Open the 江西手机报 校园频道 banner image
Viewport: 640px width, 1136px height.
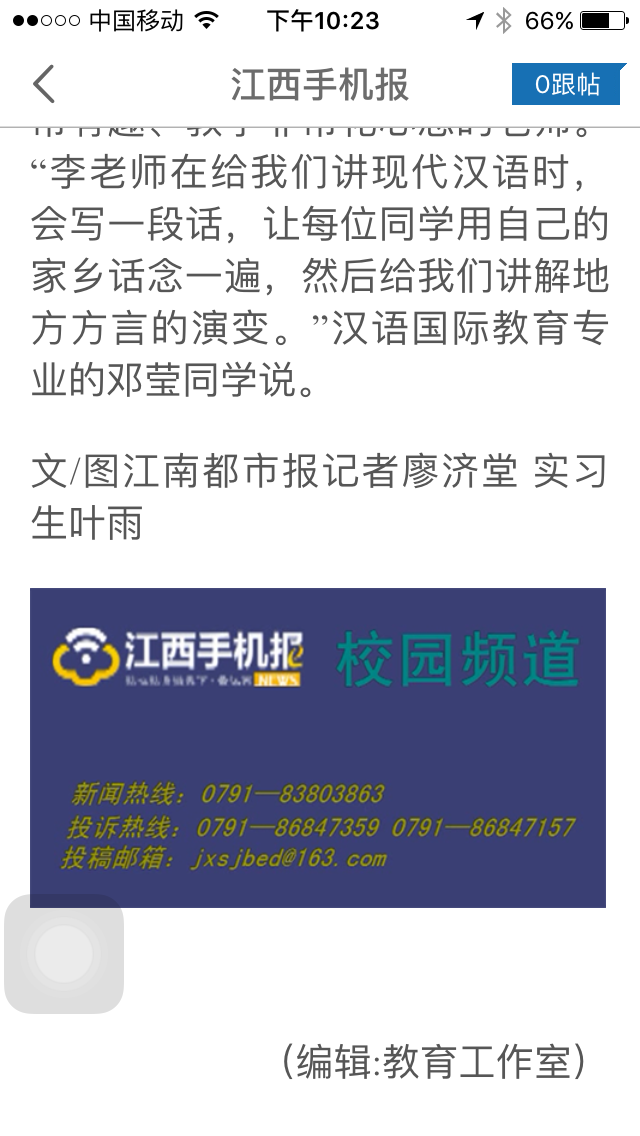point(318,747)
